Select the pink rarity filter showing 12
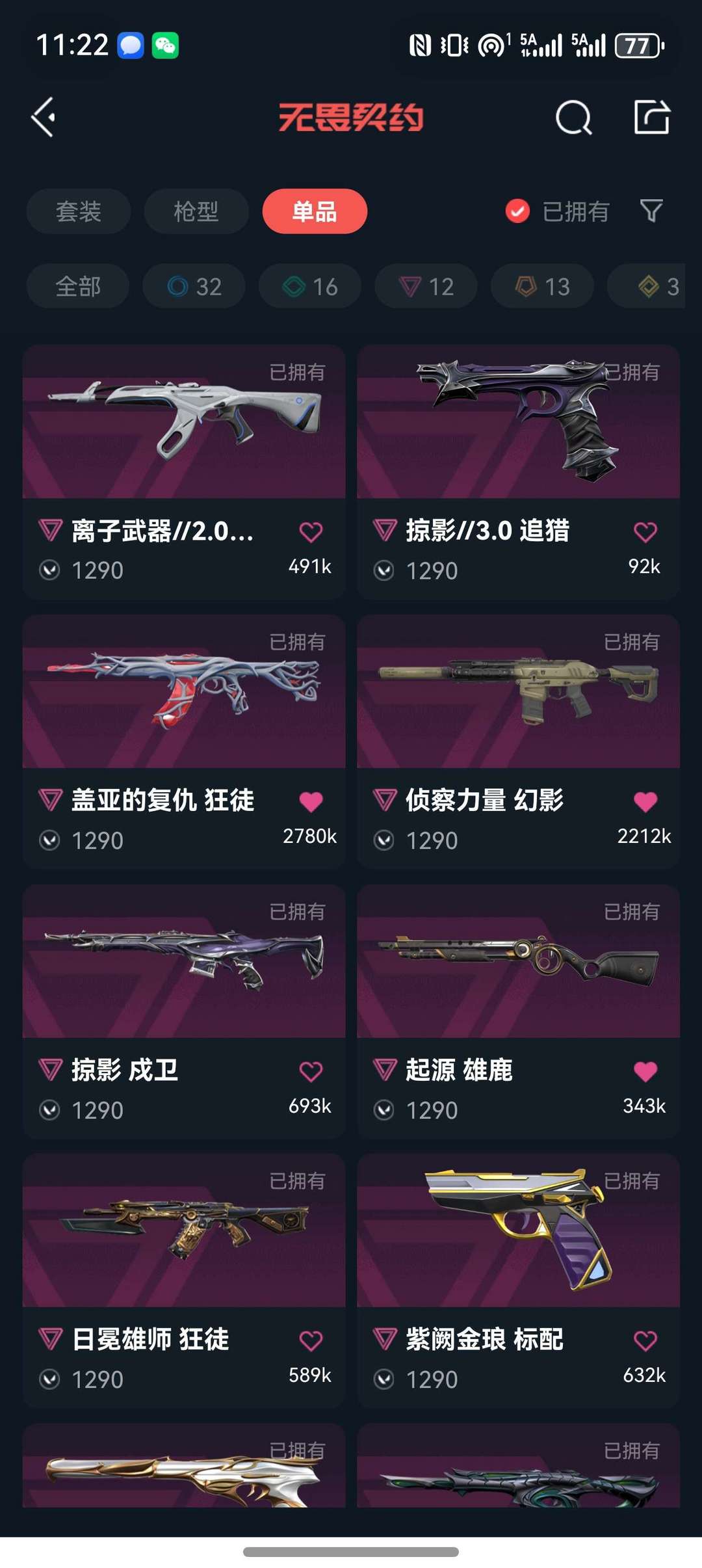 coord(425,286)
